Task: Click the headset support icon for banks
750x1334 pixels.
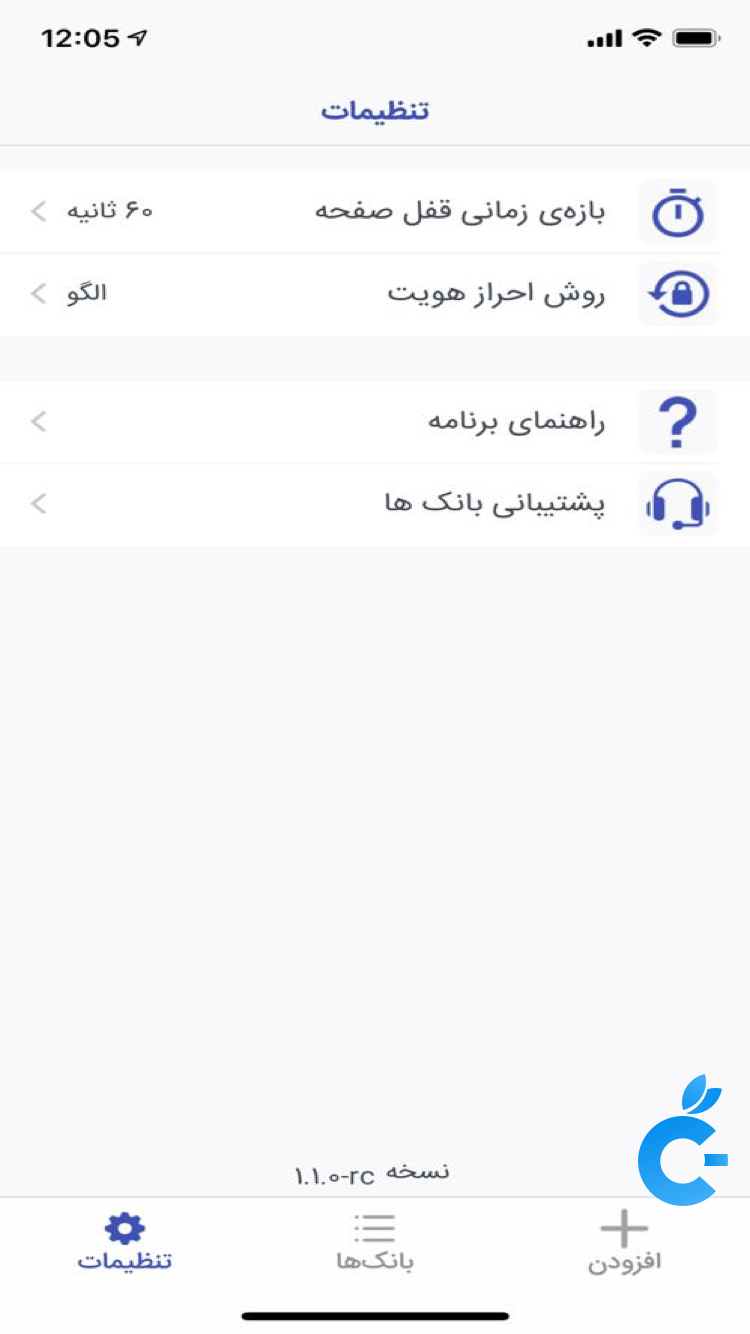Action: pyautogui.click(x=678, y=503)
